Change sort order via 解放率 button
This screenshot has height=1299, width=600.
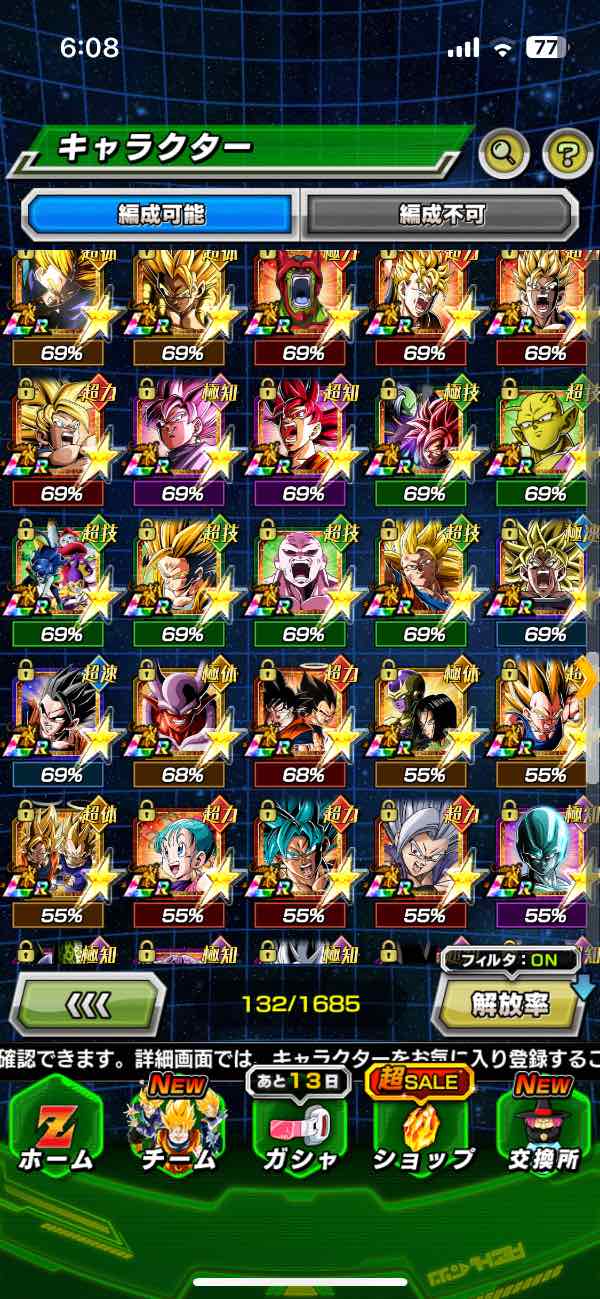pyautogui.click(x=509, y=1004)
